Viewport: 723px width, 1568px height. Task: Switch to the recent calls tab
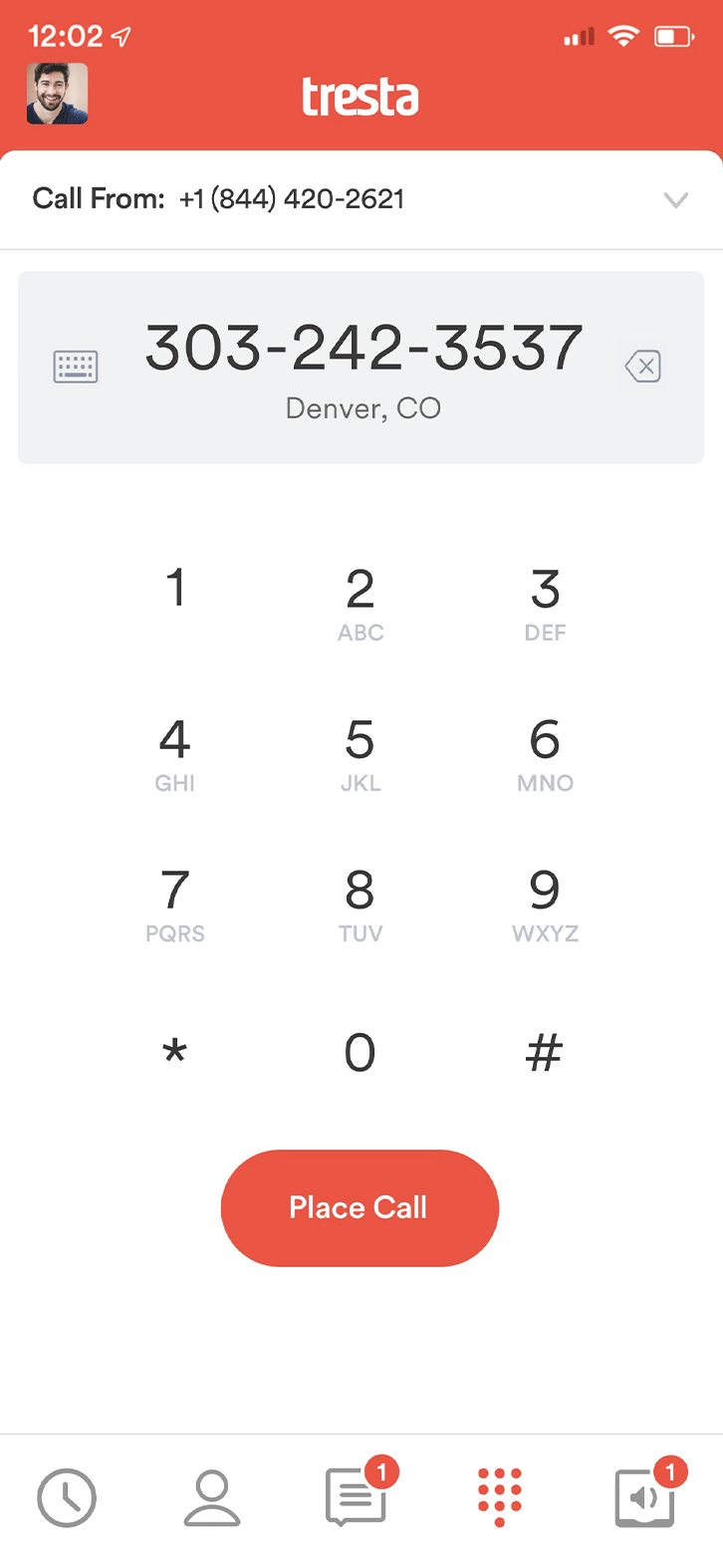click(x=67, y=1497)
